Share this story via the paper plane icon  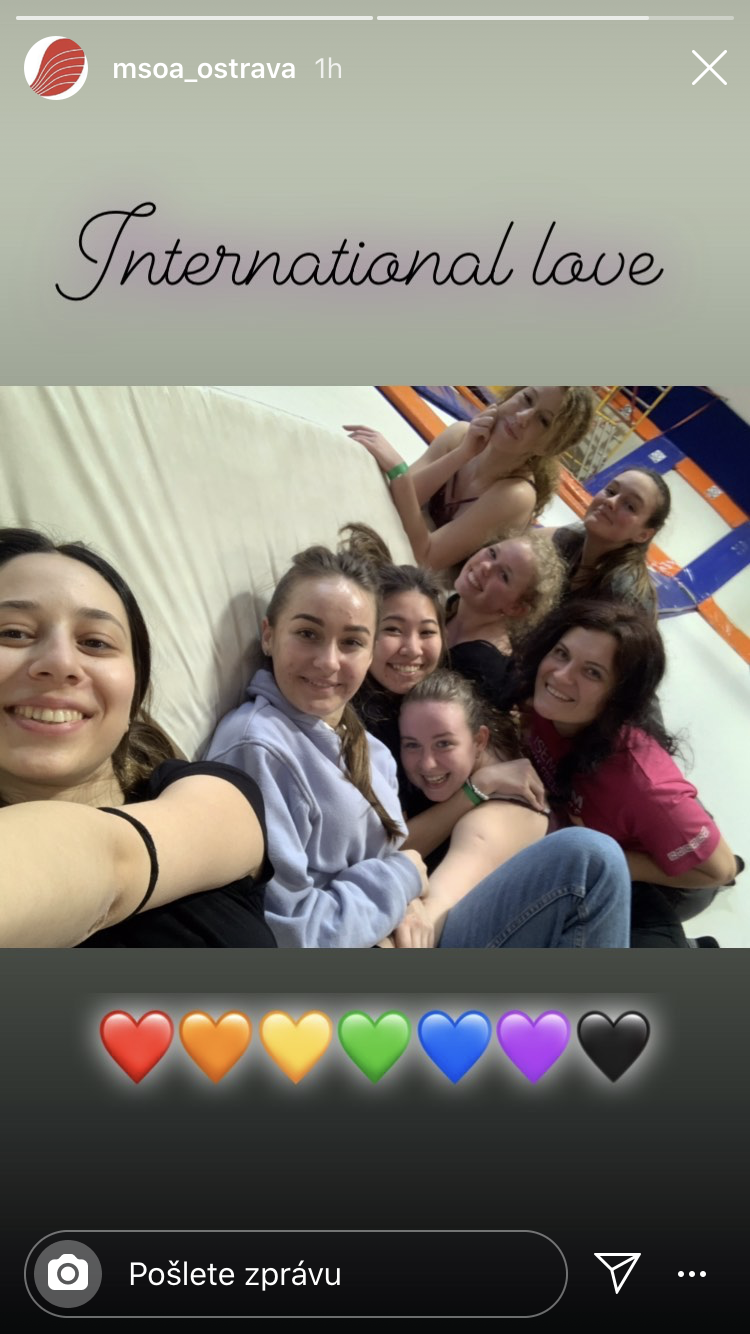coord(617,1273)
